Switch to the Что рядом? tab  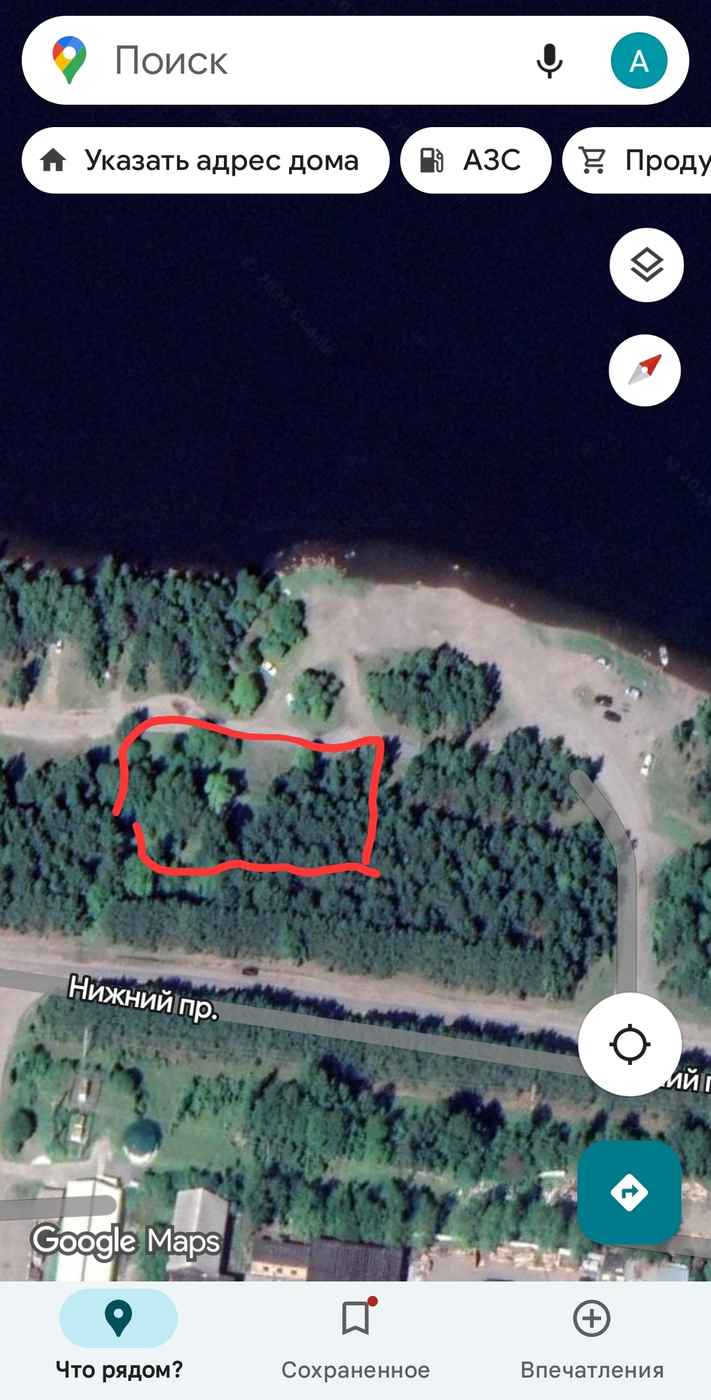pyautogui.click(x=119, y=1340)
